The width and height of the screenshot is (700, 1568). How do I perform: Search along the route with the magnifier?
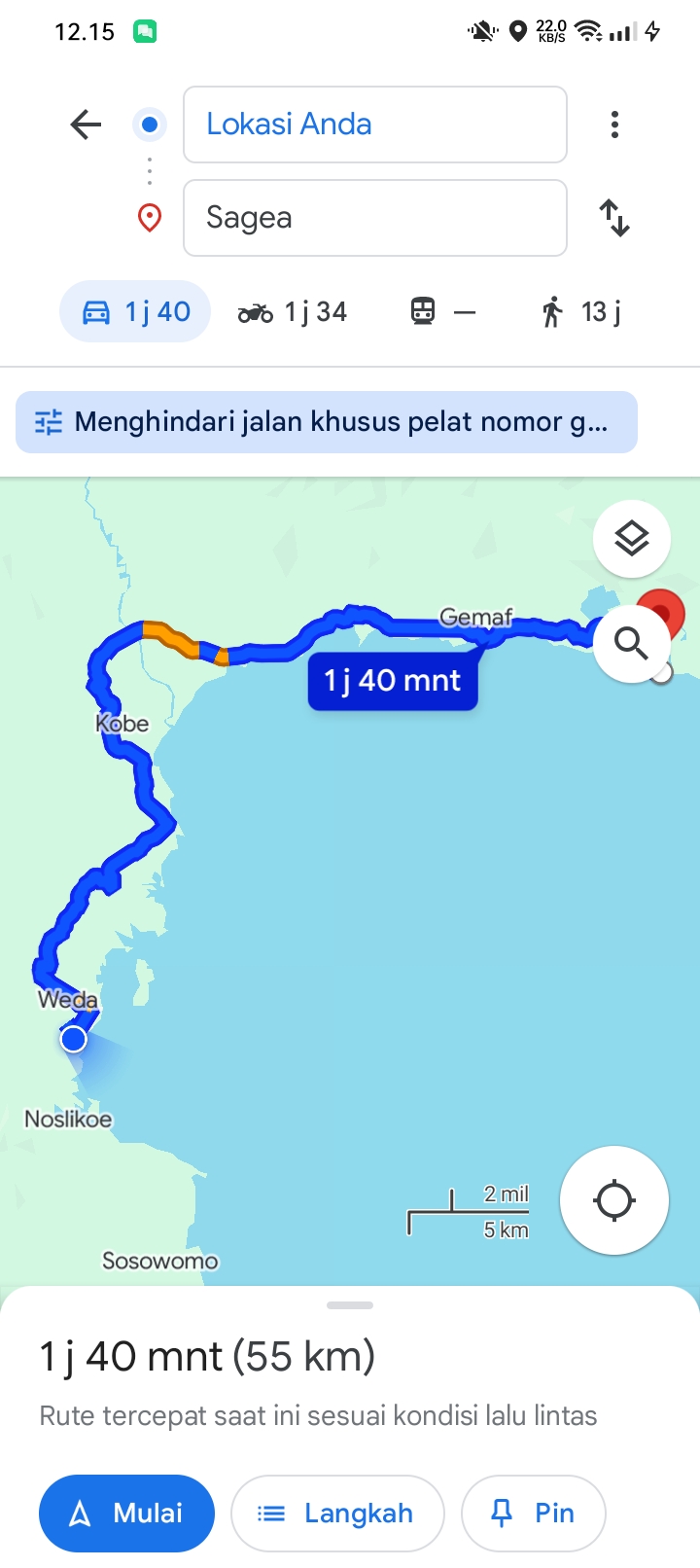point(632,643)
